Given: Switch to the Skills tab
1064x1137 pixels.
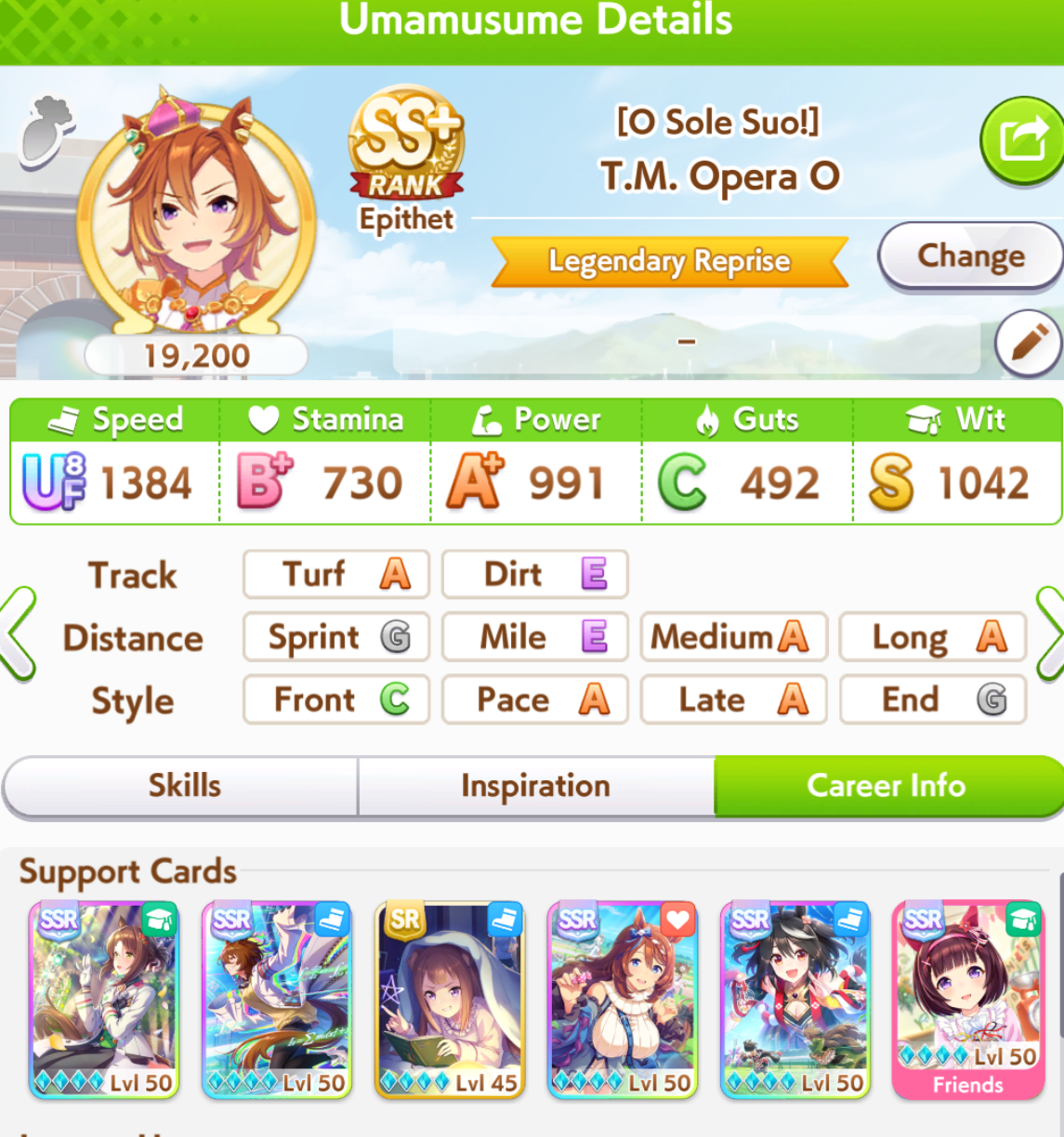Looking at the screenshot, I should 183,786.
